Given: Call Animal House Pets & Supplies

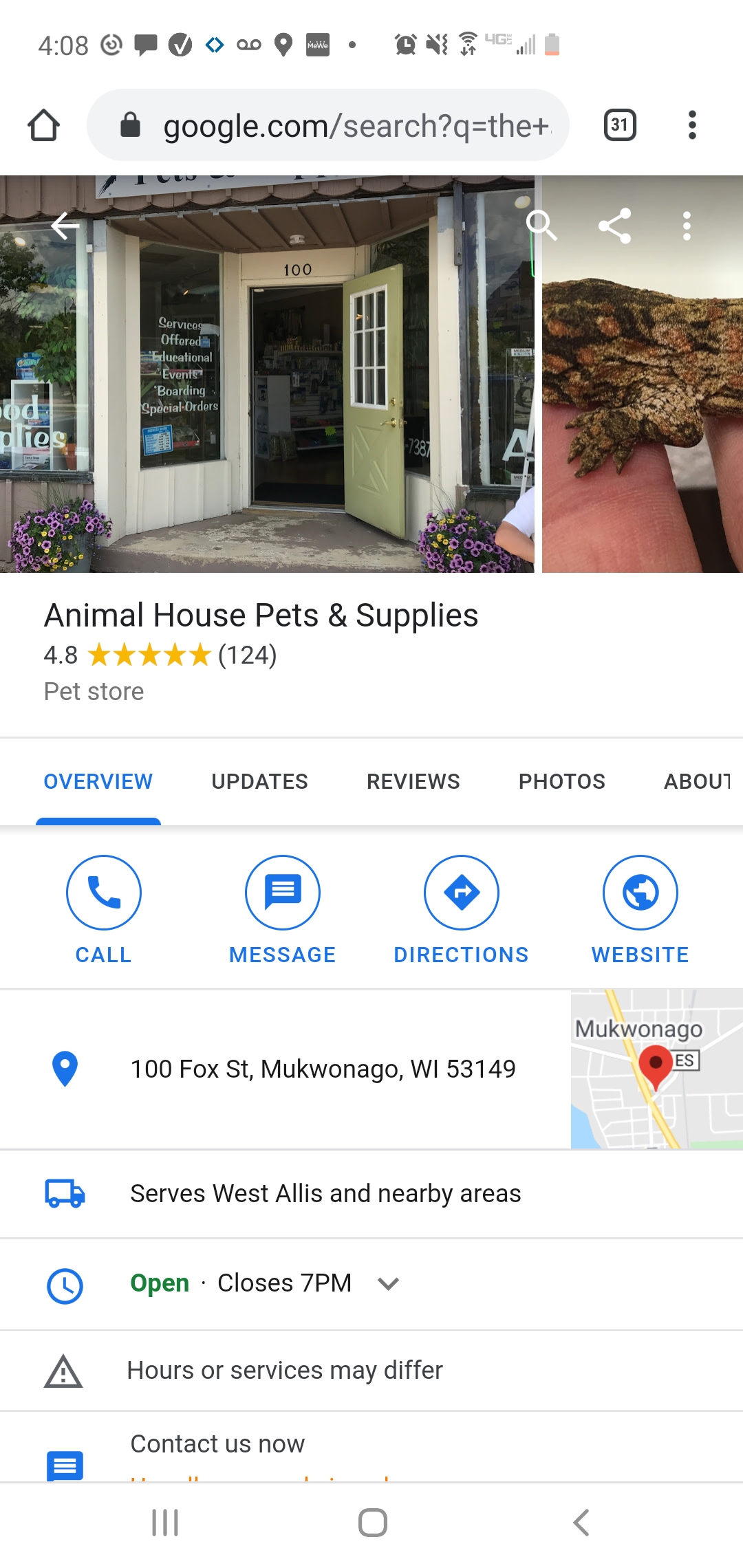Looking at the screenshot, I should 104,909.
